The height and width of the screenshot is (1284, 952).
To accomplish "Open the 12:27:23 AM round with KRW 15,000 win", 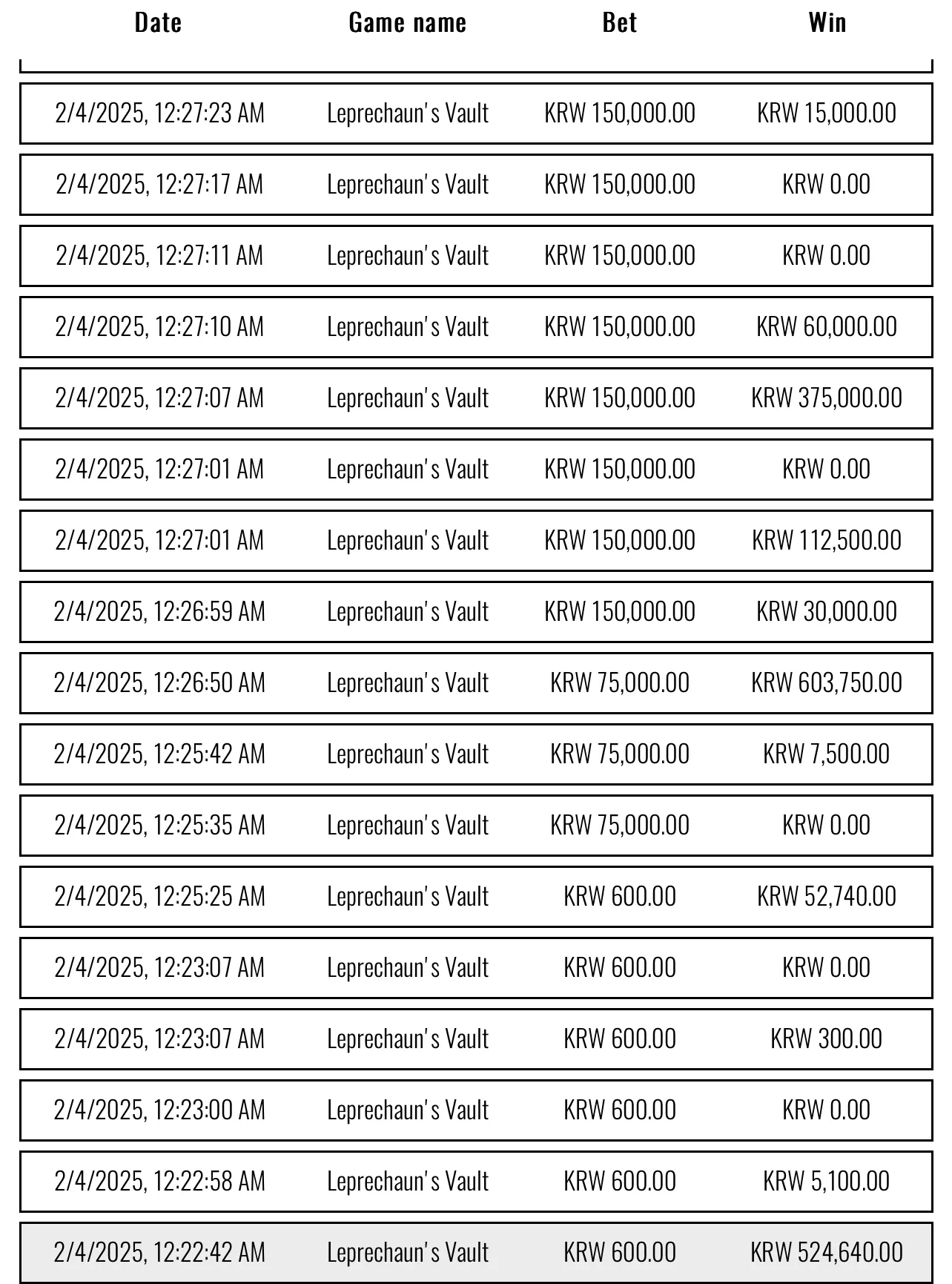I will click(476, 113).
